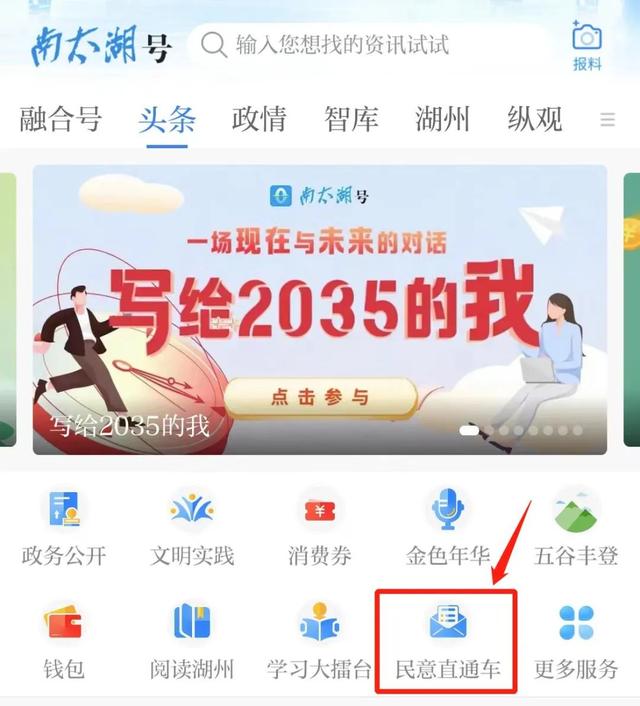Tap the search box to find news
Screen dimensions: 640x706
coord(370,45)
